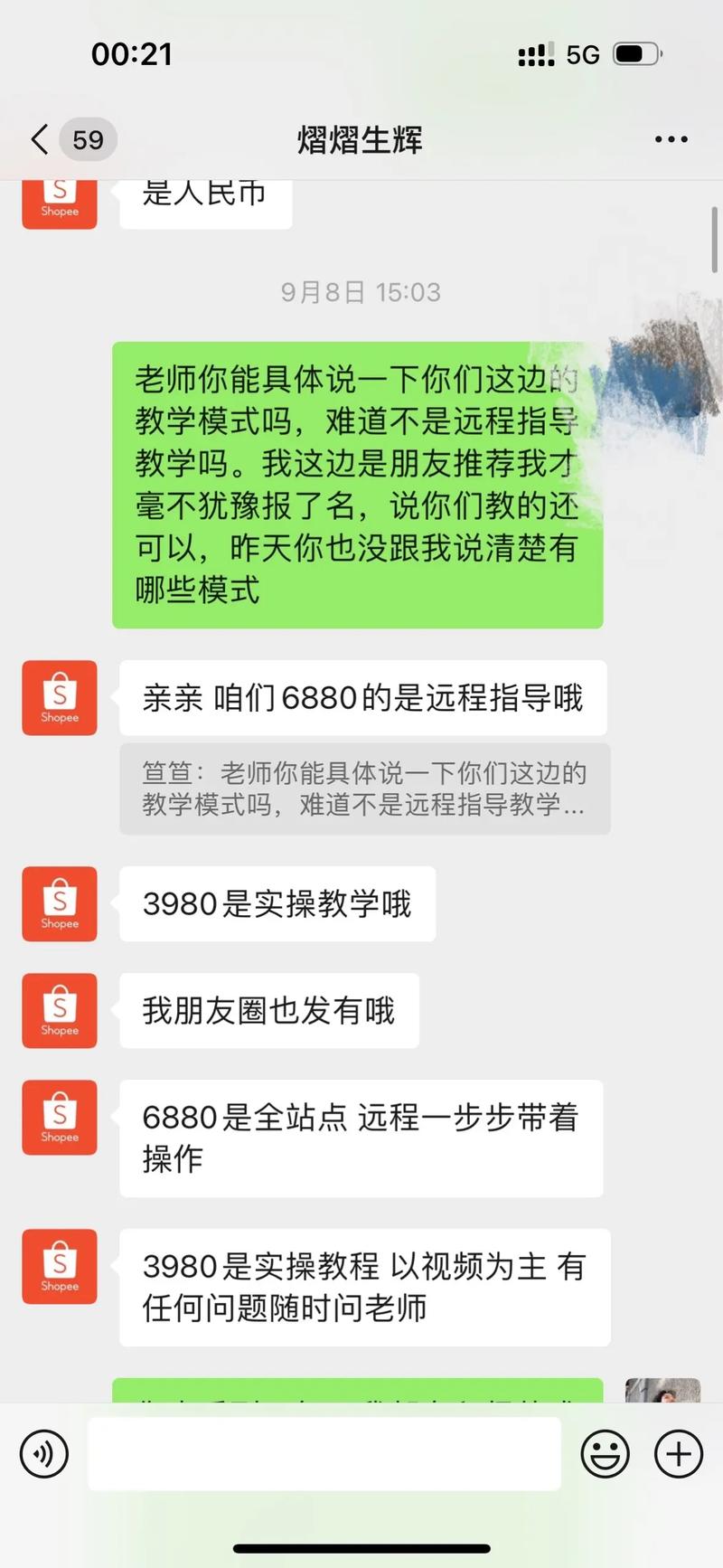View profile from avatar beside 我朋友圈也发有哦
Viewport: 723px width, 1568px height.
click(x=60, y=1010)
